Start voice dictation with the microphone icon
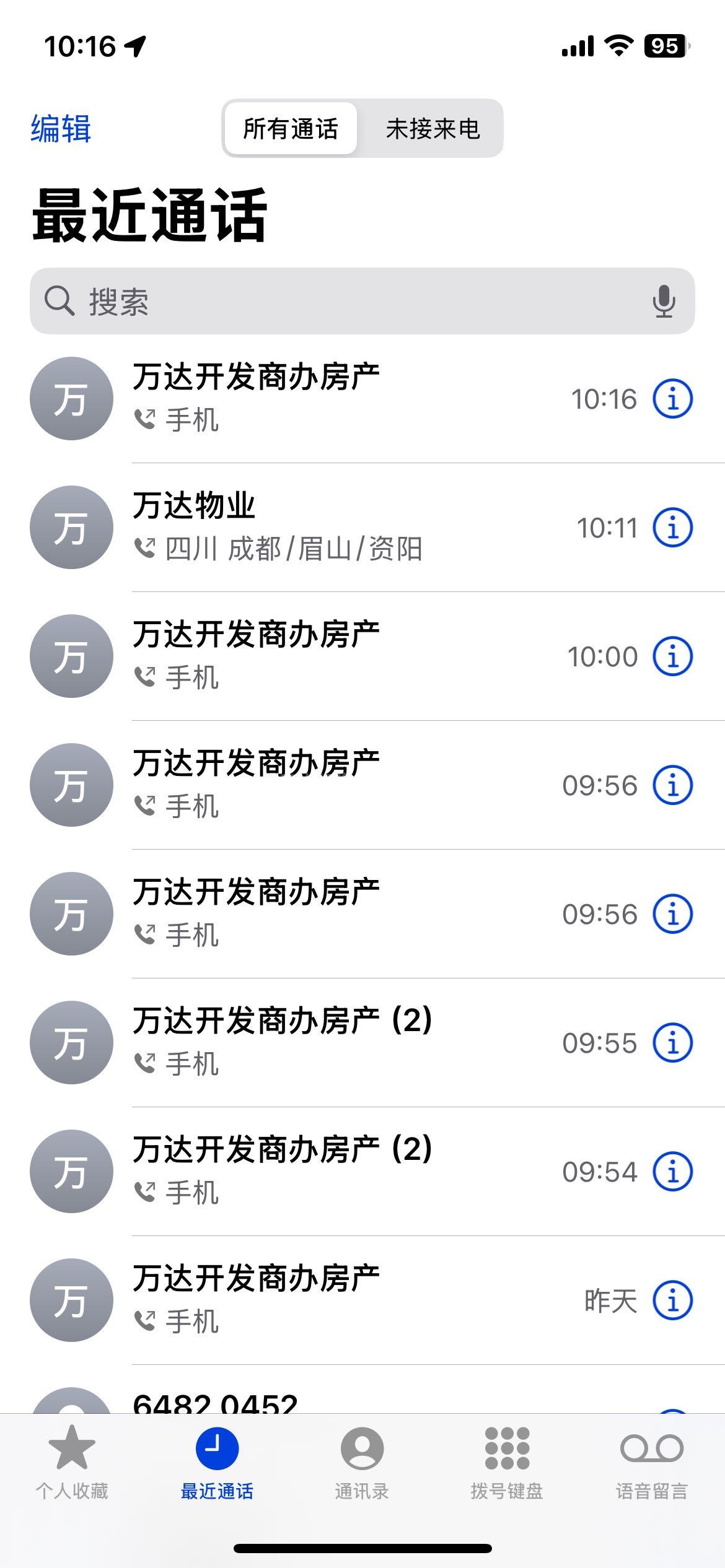This screenshot has width=725, height=1568. (664, 302)
